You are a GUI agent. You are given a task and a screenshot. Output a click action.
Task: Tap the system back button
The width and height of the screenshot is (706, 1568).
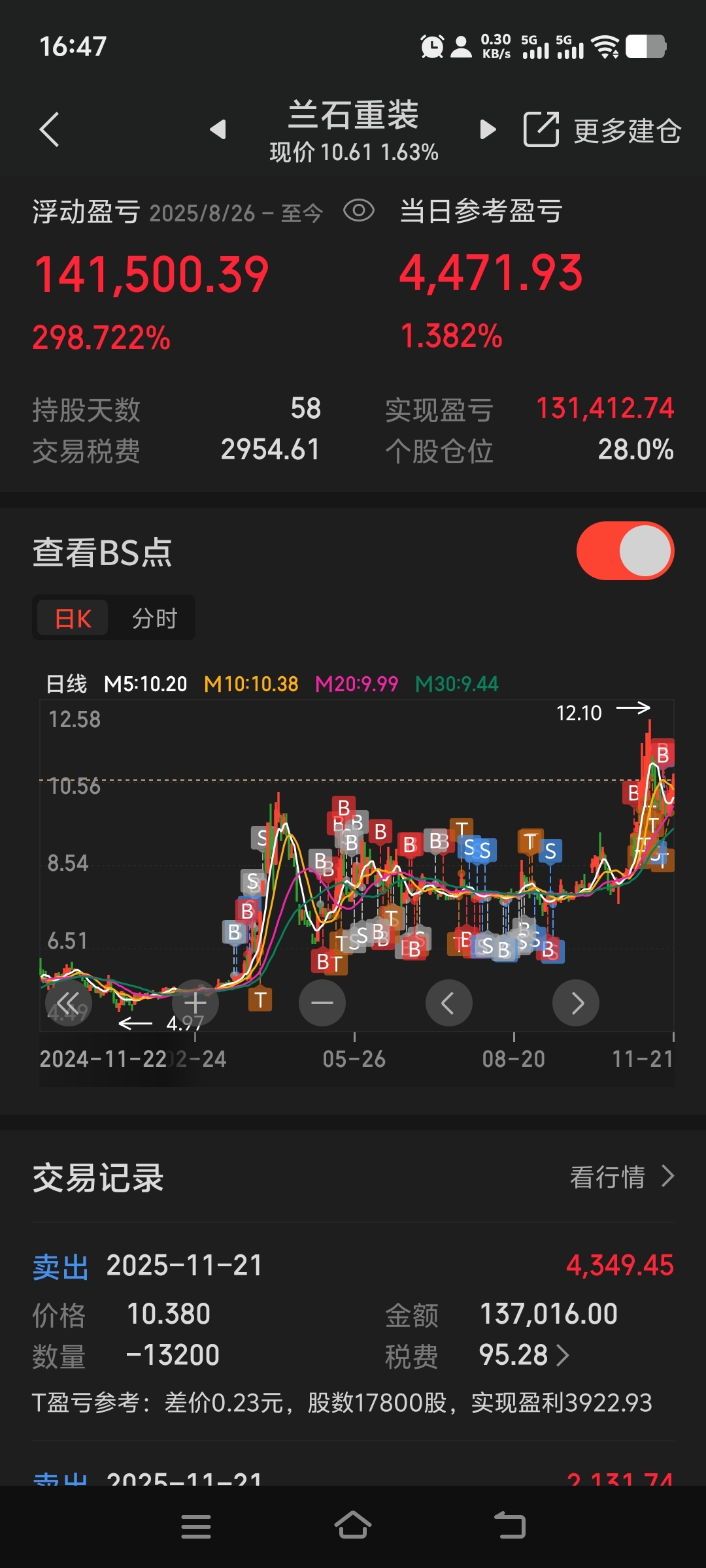tap(510, 1526)
